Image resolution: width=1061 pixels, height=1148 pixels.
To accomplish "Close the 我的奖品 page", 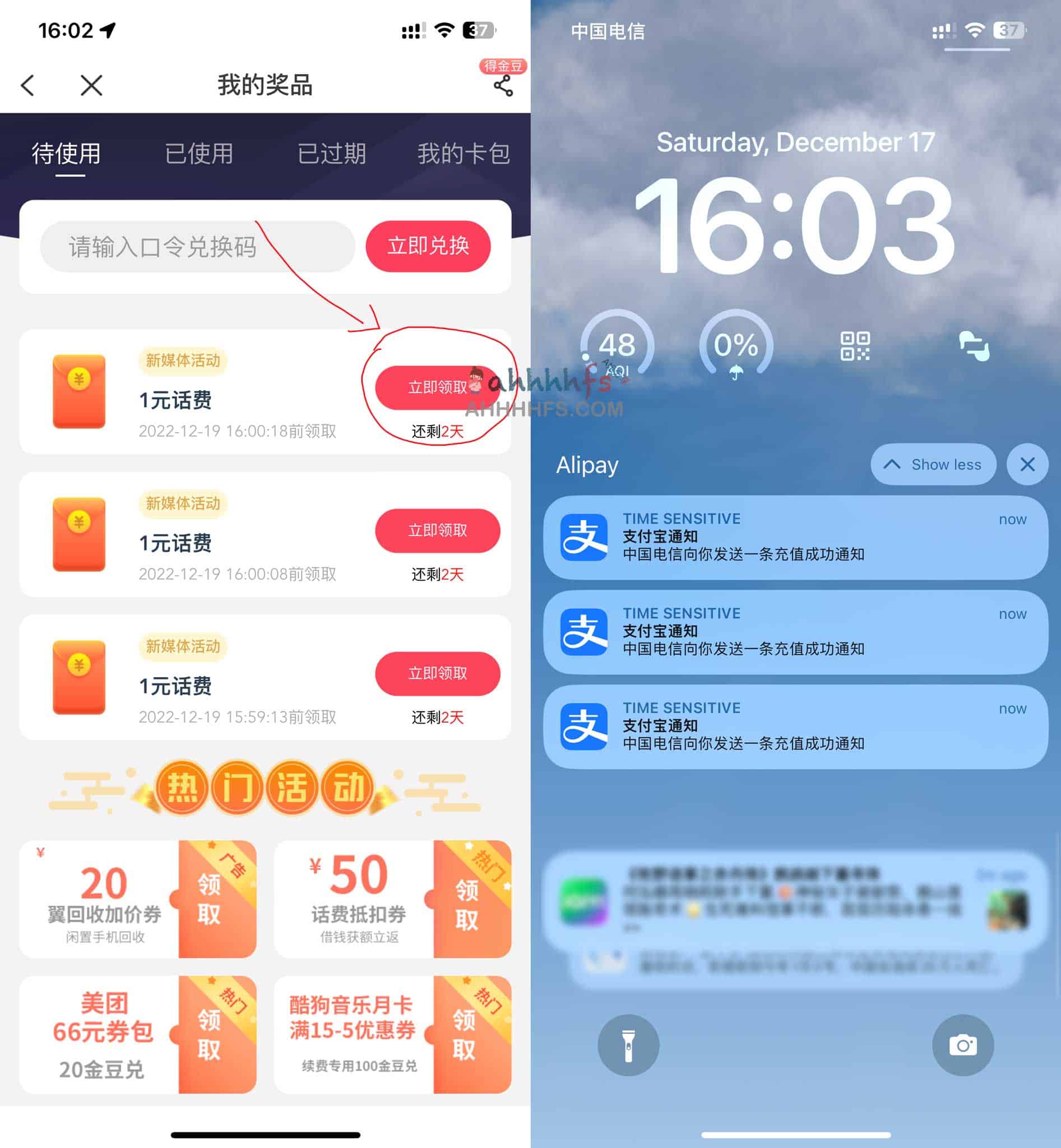I will click(x=91, y=85).
